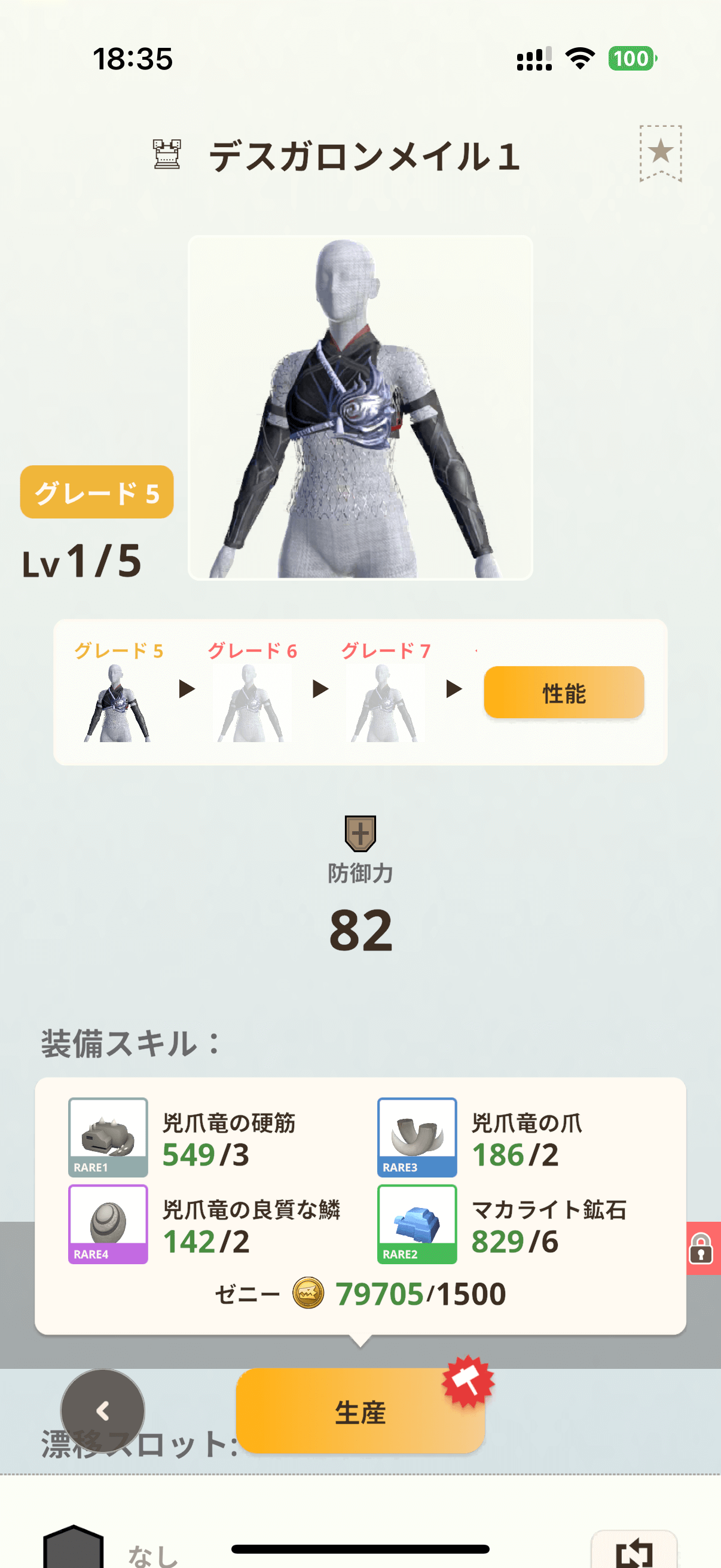Select the グレード5 armor preview
Viewport: 721px width, 1568px height.
tap(117, 702)
